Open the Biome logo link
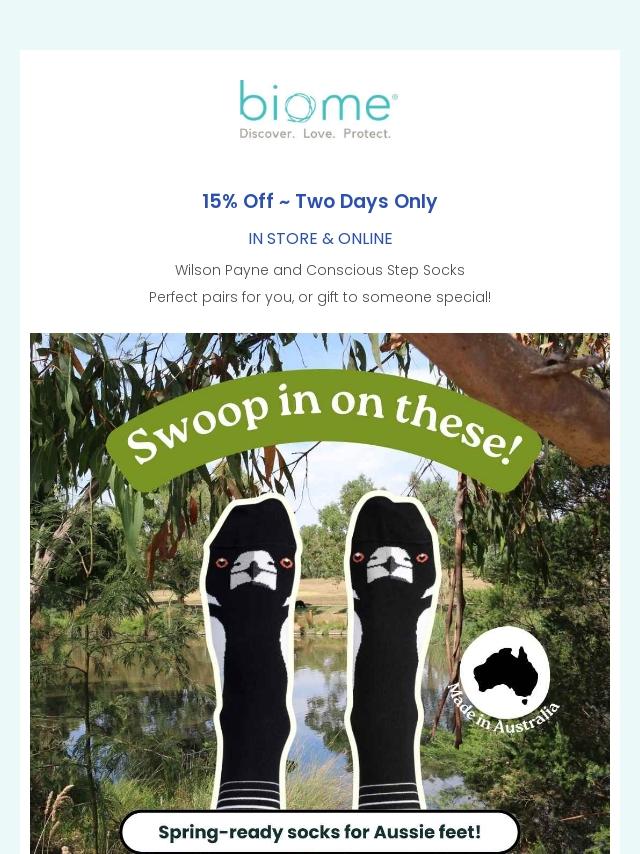 point(318,109)
